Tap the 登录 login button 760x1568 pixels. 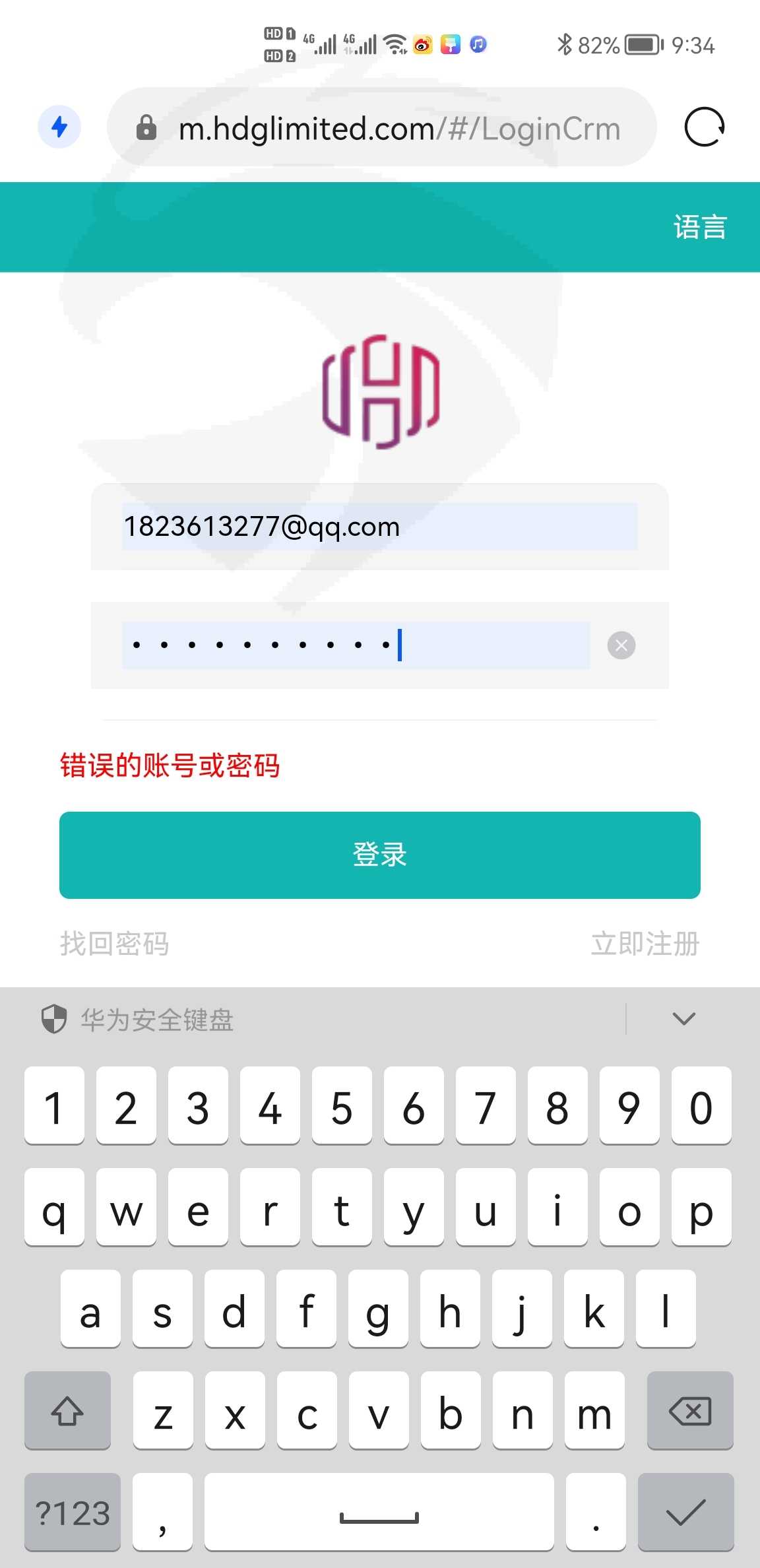[x=380, y=855]
